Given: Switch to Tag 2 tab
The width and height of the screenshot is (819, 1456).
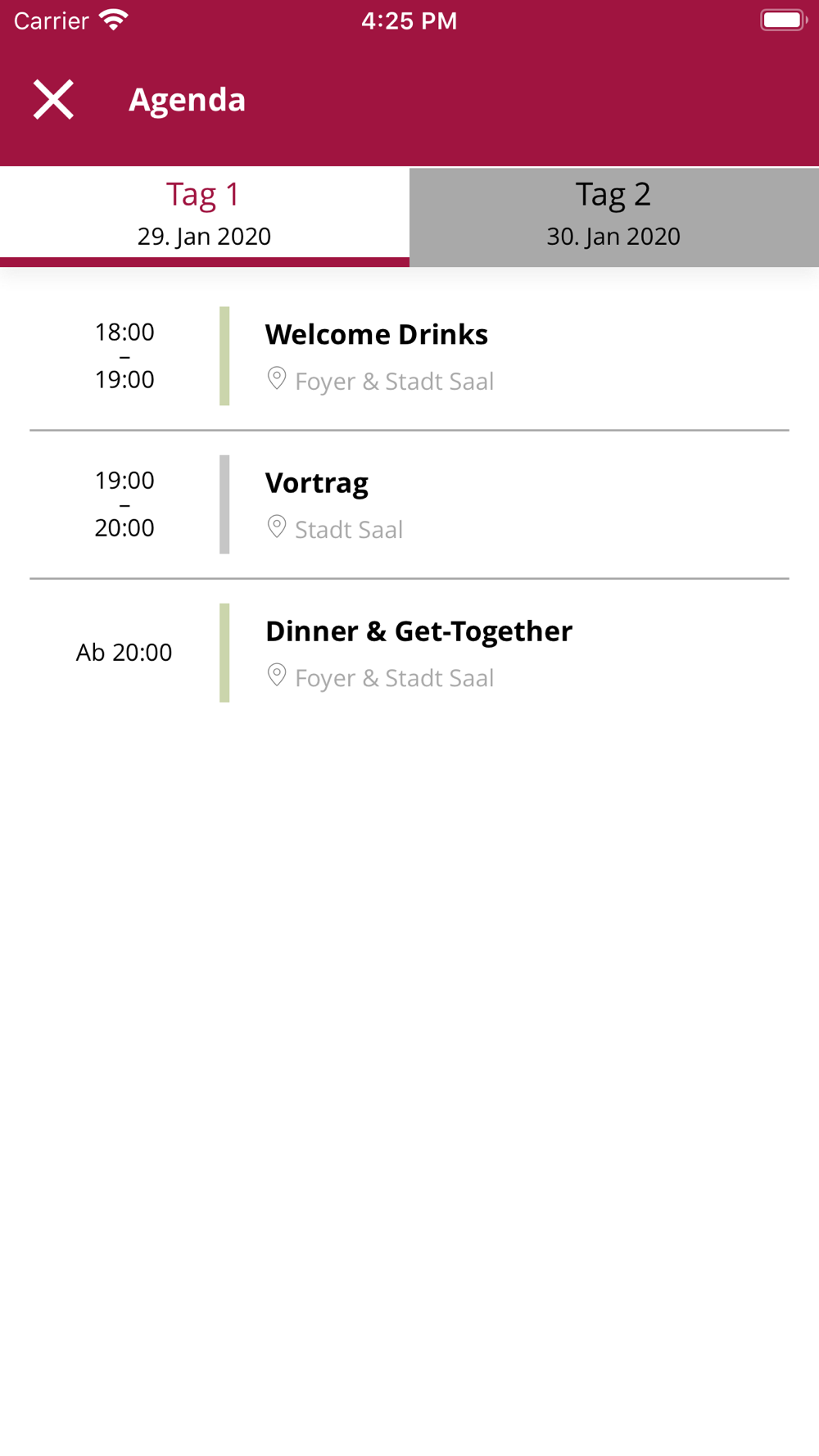Looking at the screenshot, I should coord(614,217).
